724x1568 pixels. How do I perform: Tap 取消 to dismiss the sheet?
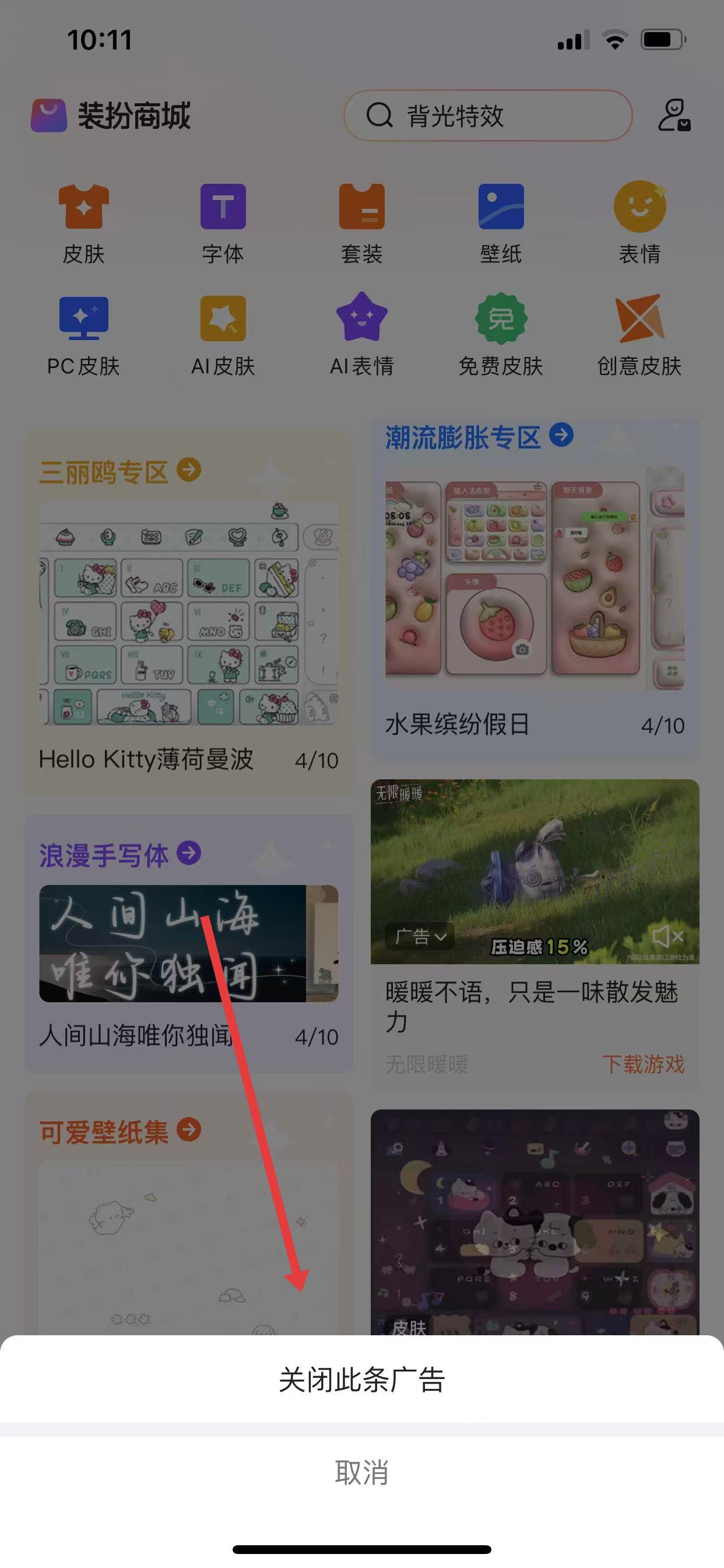click(x=362, y=1473)
